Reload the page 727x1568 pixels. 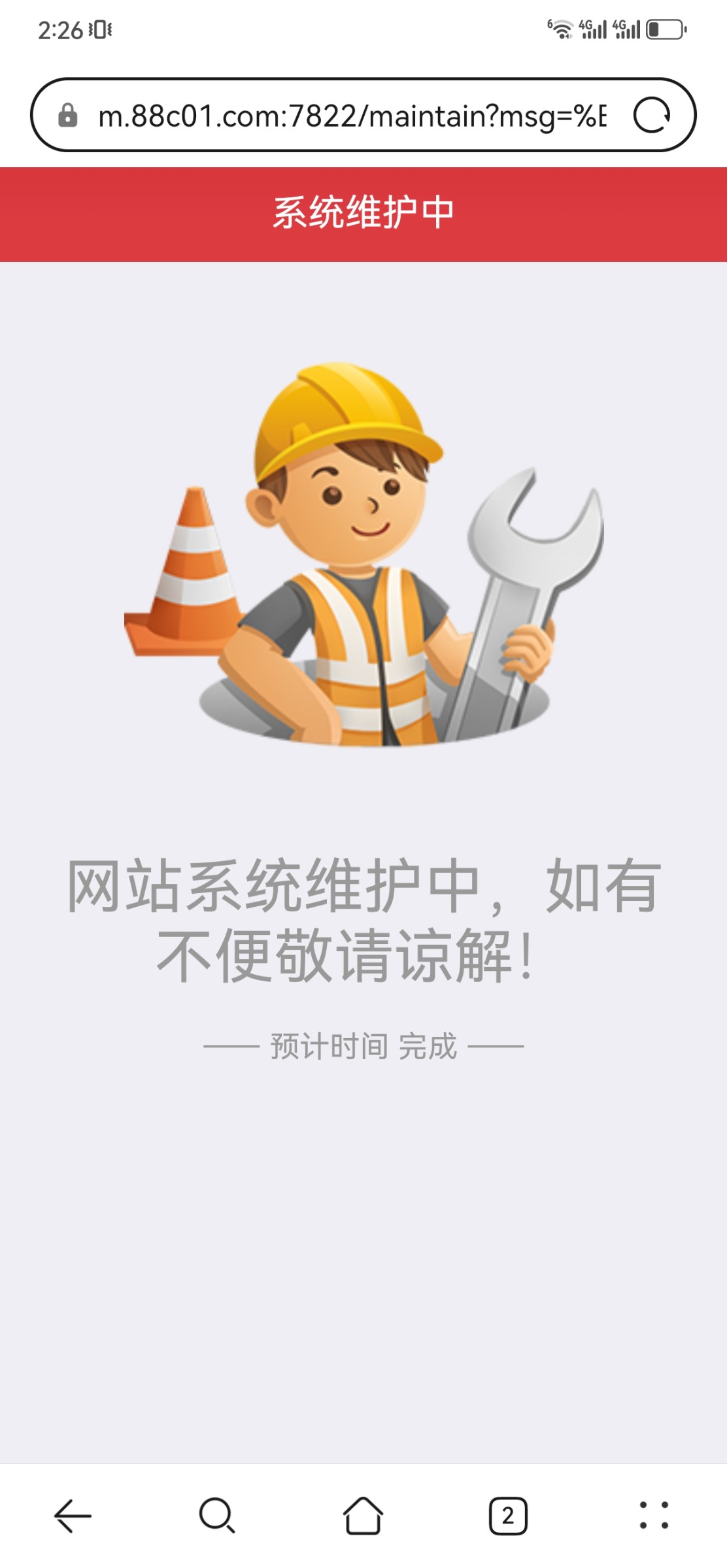tap(651, 116)
